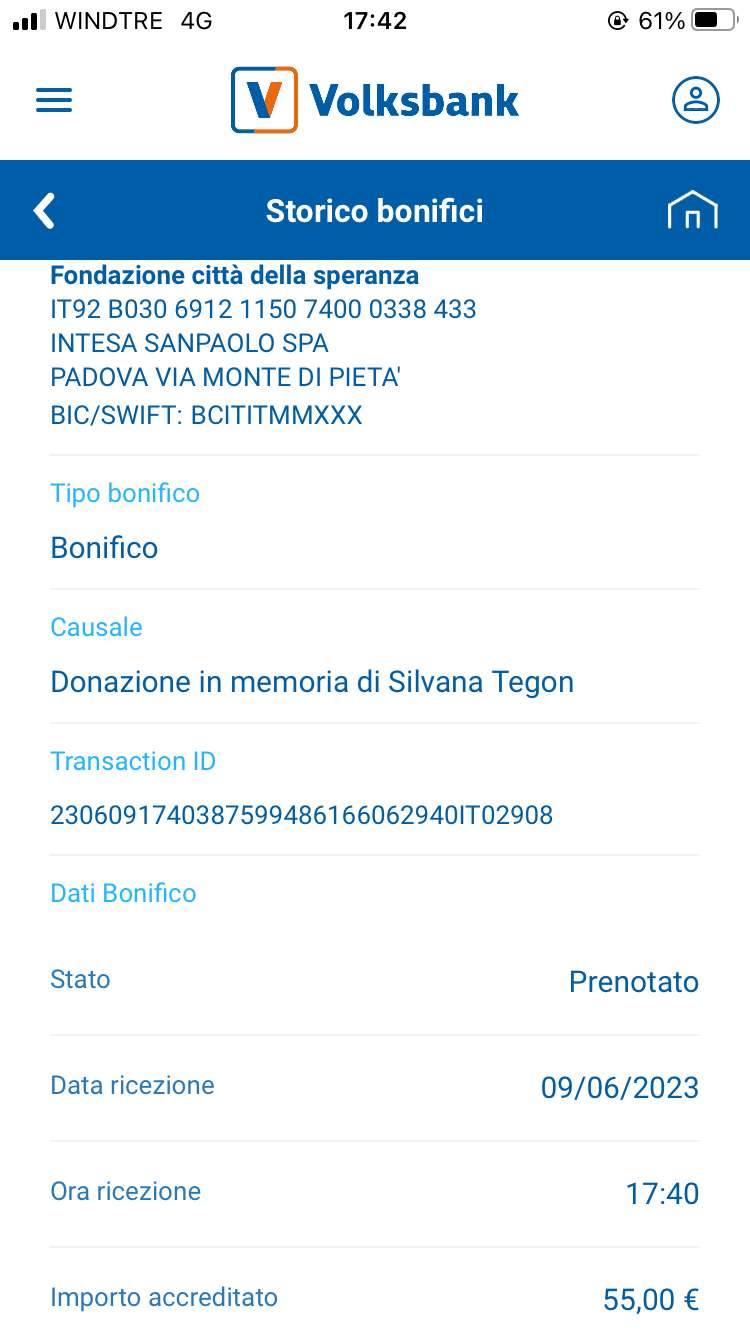Open the user profile icon
Viewport: 750px width, 1334px height.
(x=696, y=100)
